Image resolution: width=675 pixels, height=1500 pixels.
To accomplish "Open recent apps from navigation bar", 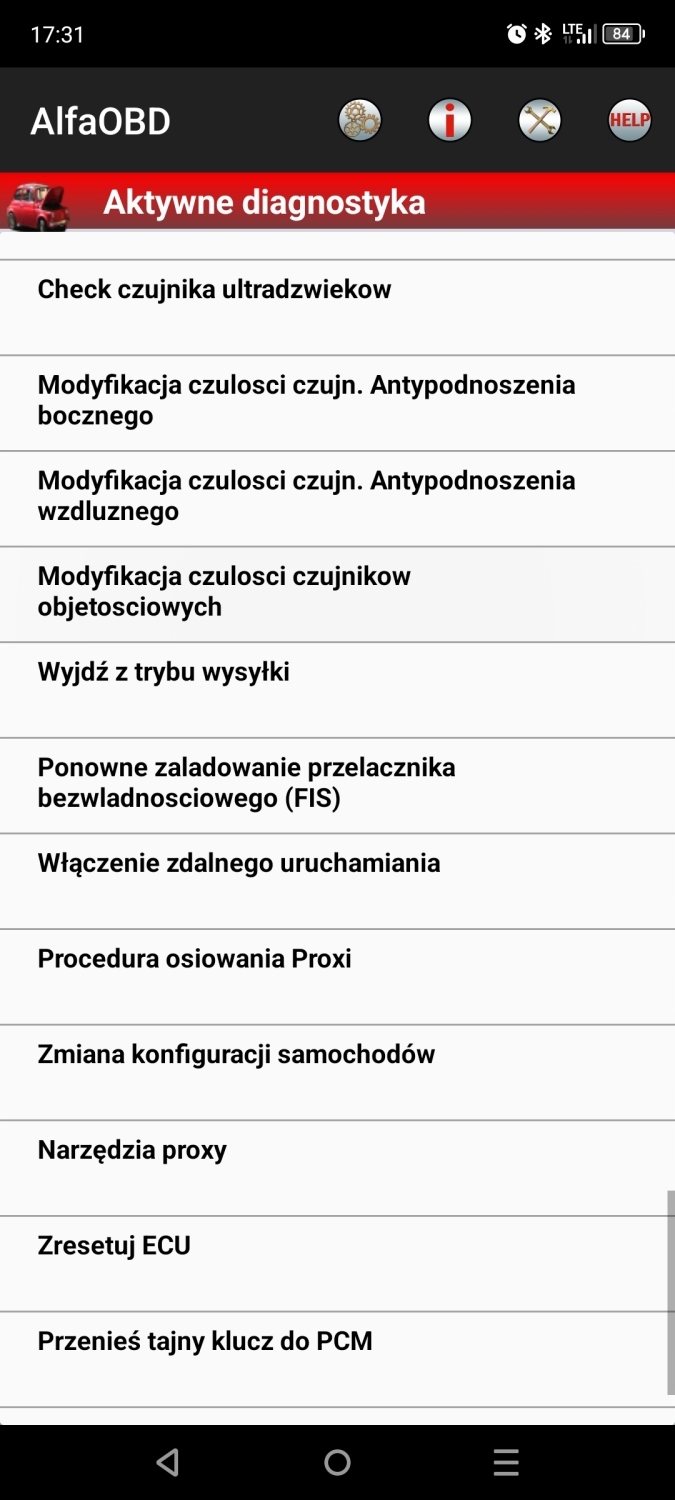I will pos(506,1463).
